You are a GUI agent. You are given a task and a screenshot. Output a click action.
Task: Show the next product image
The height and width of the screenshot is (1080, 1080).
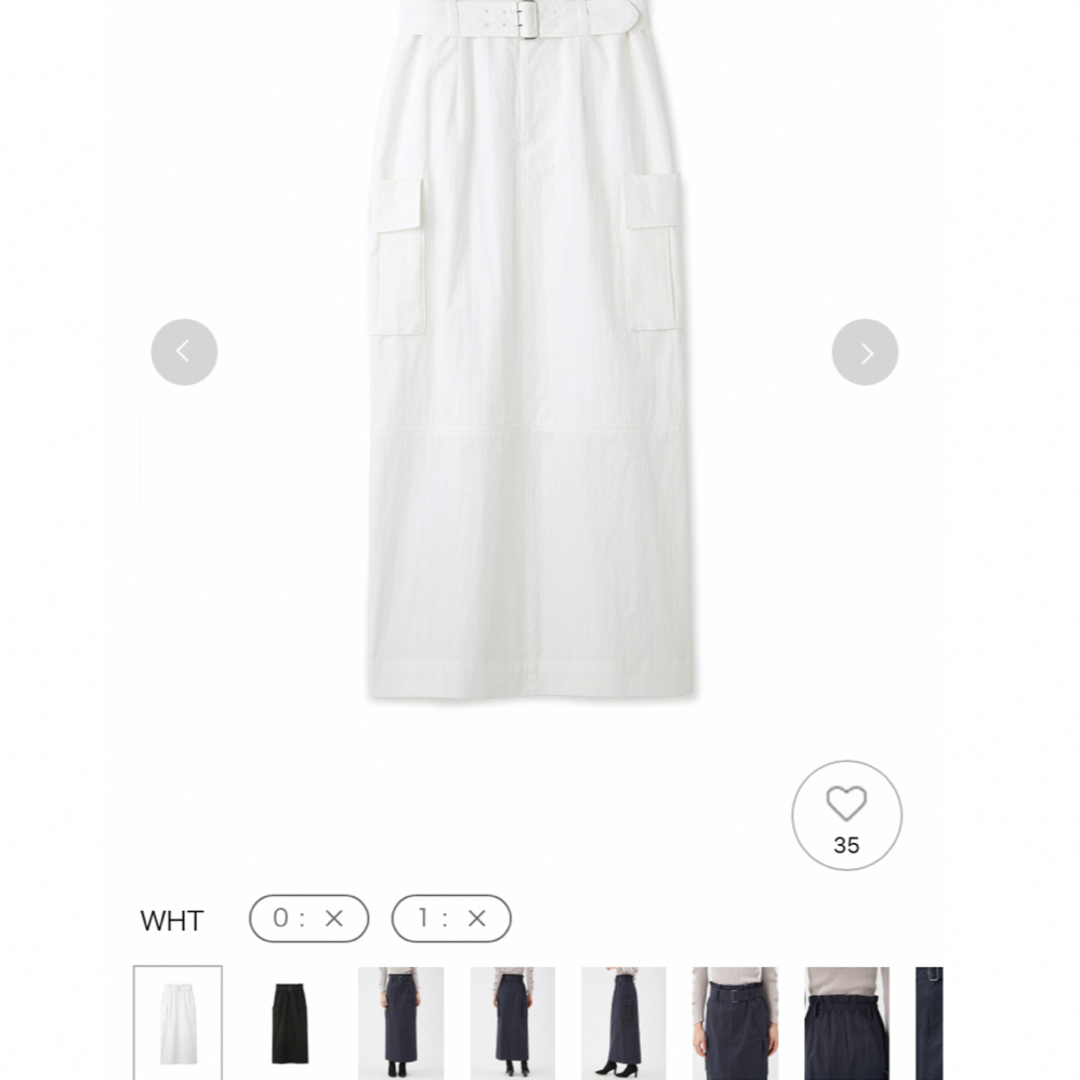click(x=865, y=352)
